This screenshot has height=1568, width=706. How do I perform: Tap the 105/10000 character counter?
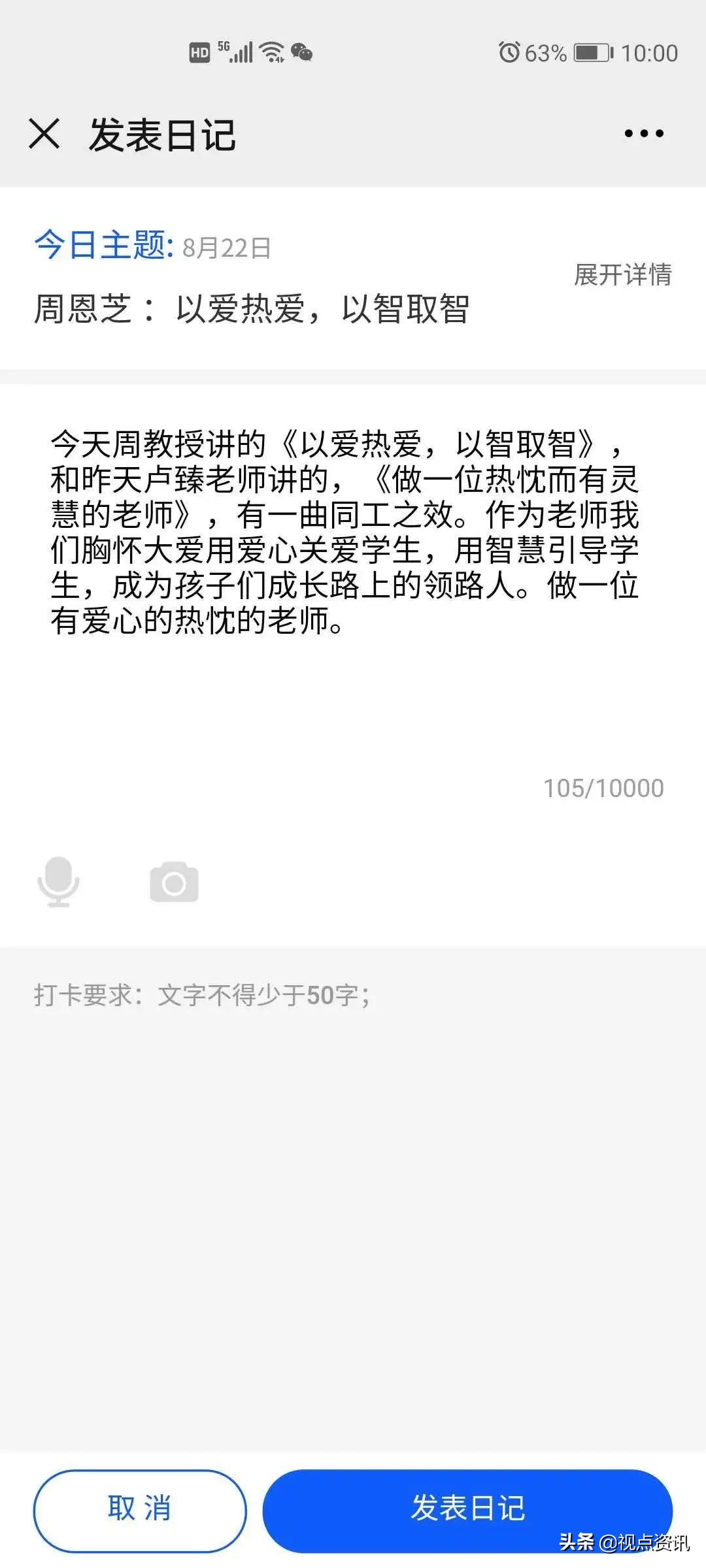pos(603,789)
